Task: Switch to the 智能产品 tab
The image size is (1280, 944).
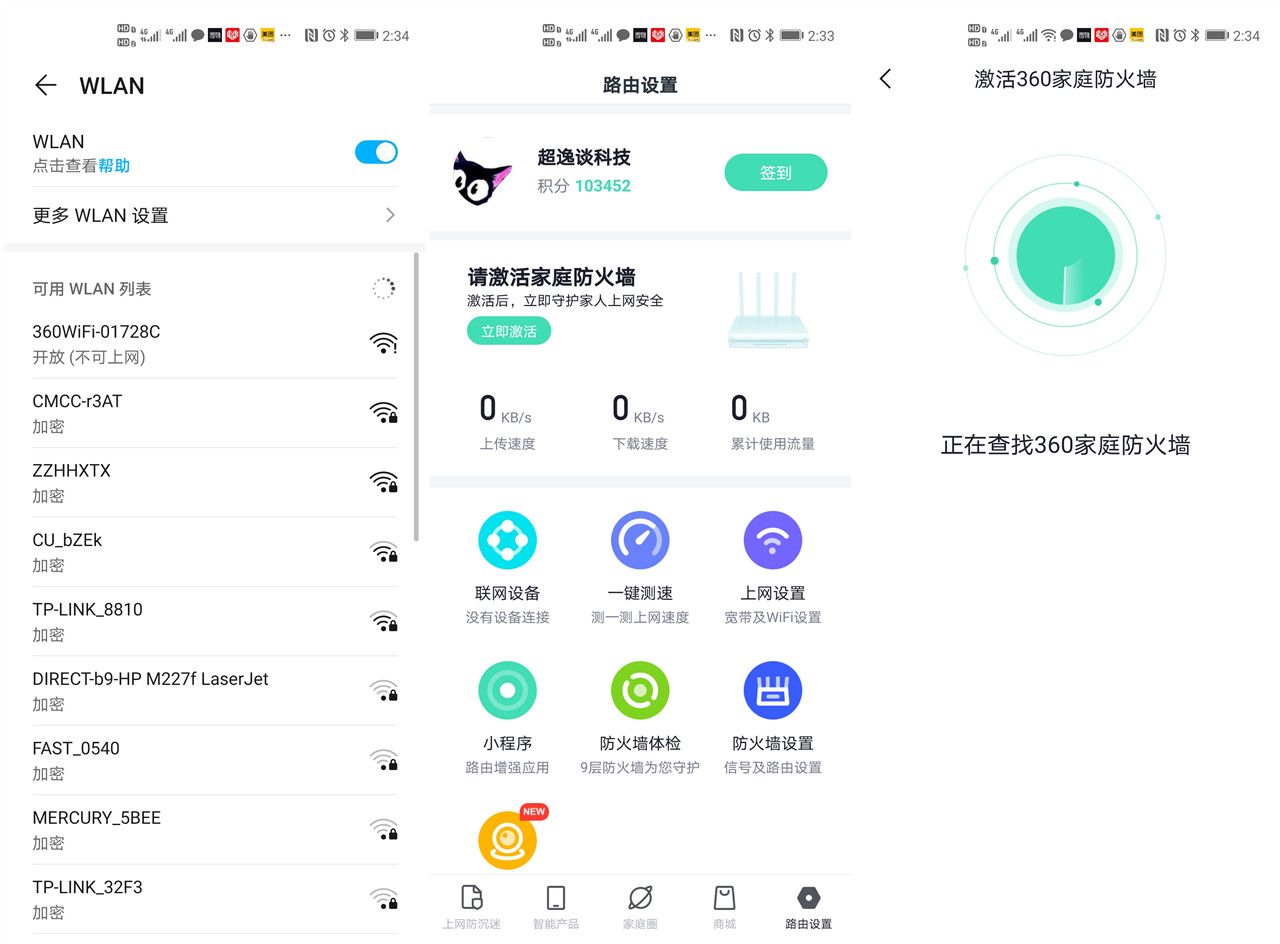Action: pyautogui.click(x=556, y=906)
